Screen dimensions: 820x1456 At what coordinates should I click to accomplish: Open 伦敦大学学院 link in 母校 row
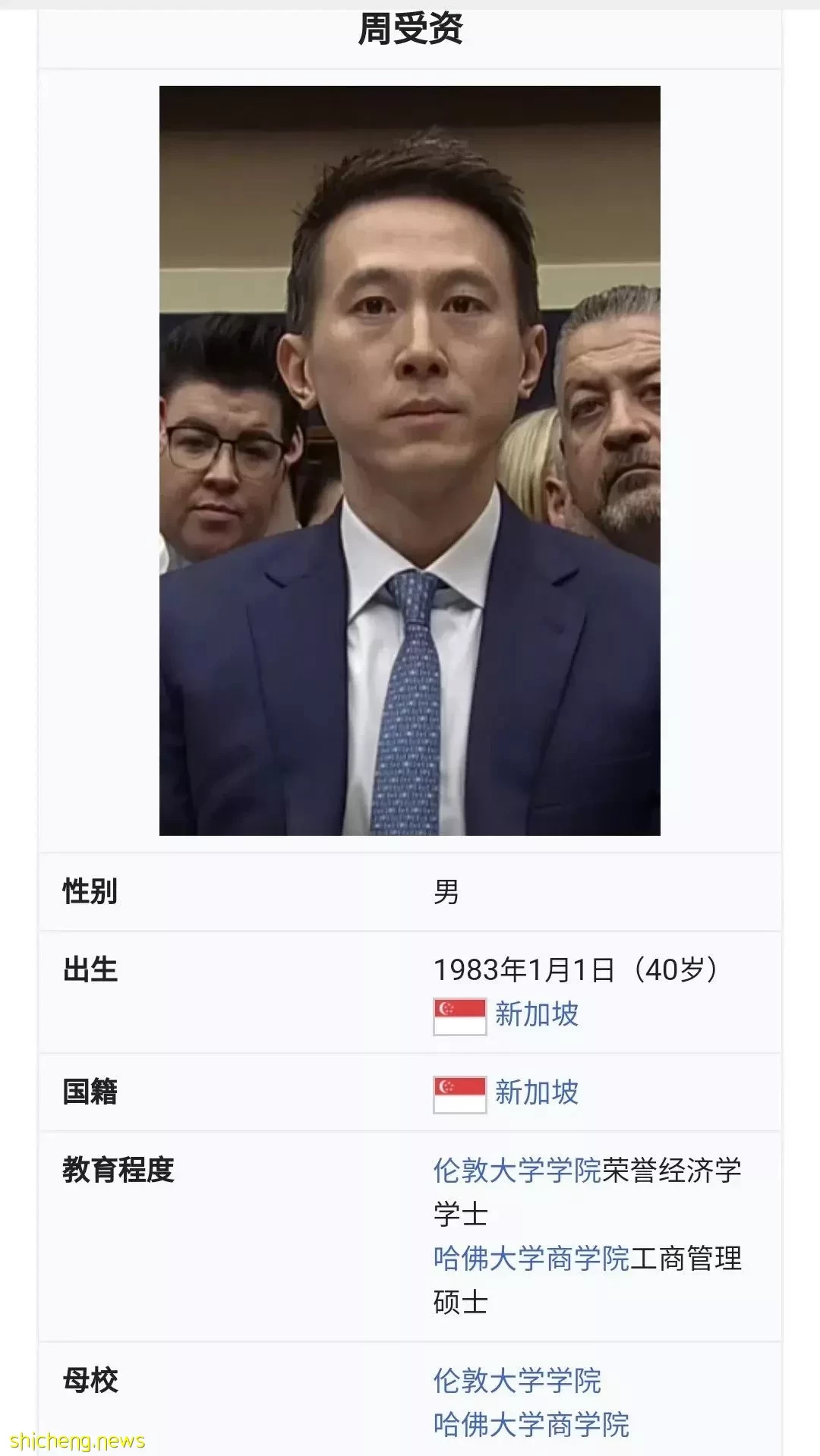pos(517,1380)
